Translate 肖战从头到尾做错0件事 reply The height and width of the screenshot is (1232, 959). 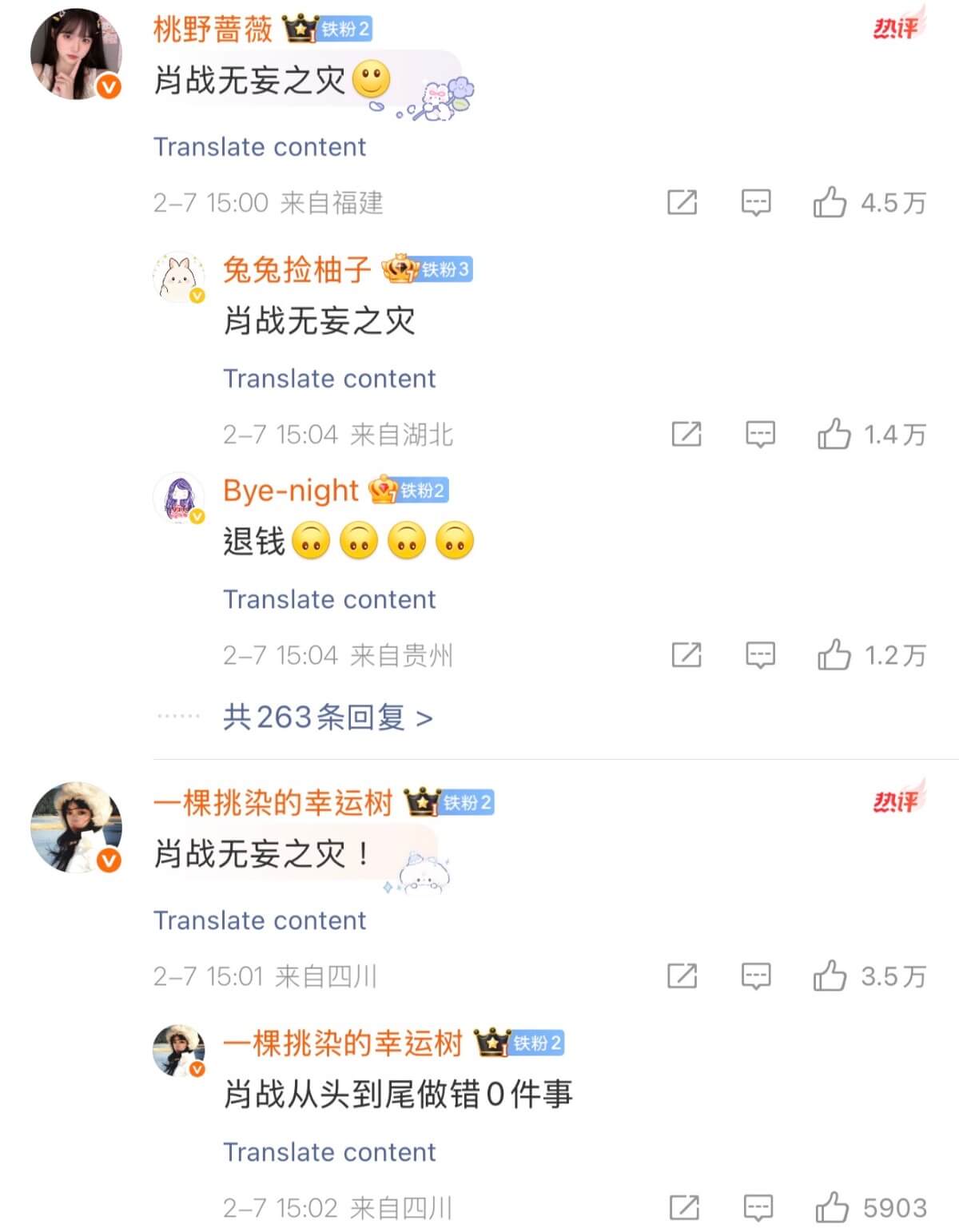329,1152
